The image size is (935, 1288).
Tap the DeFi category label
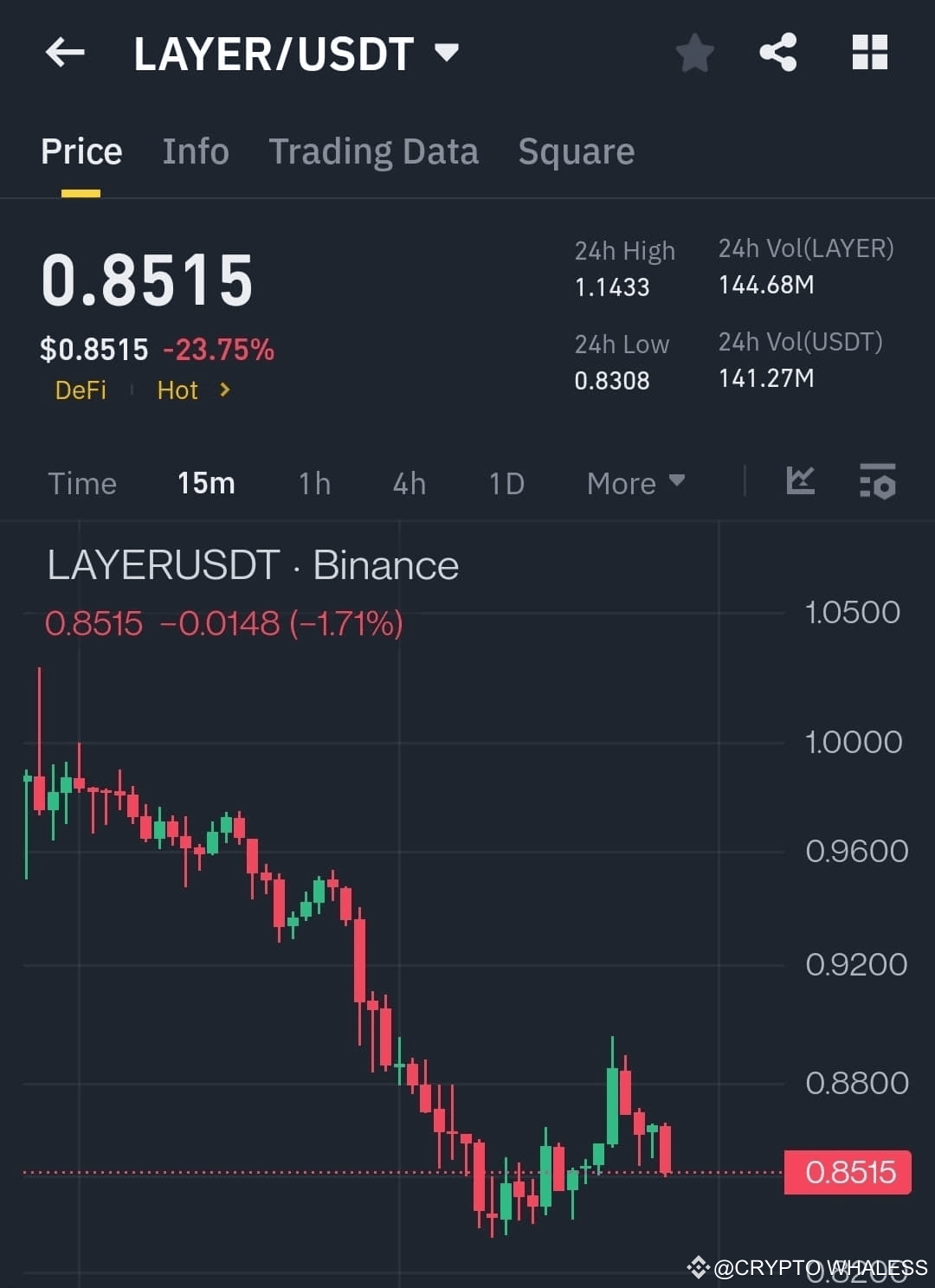pyautogui.click(x=81, y=390)
